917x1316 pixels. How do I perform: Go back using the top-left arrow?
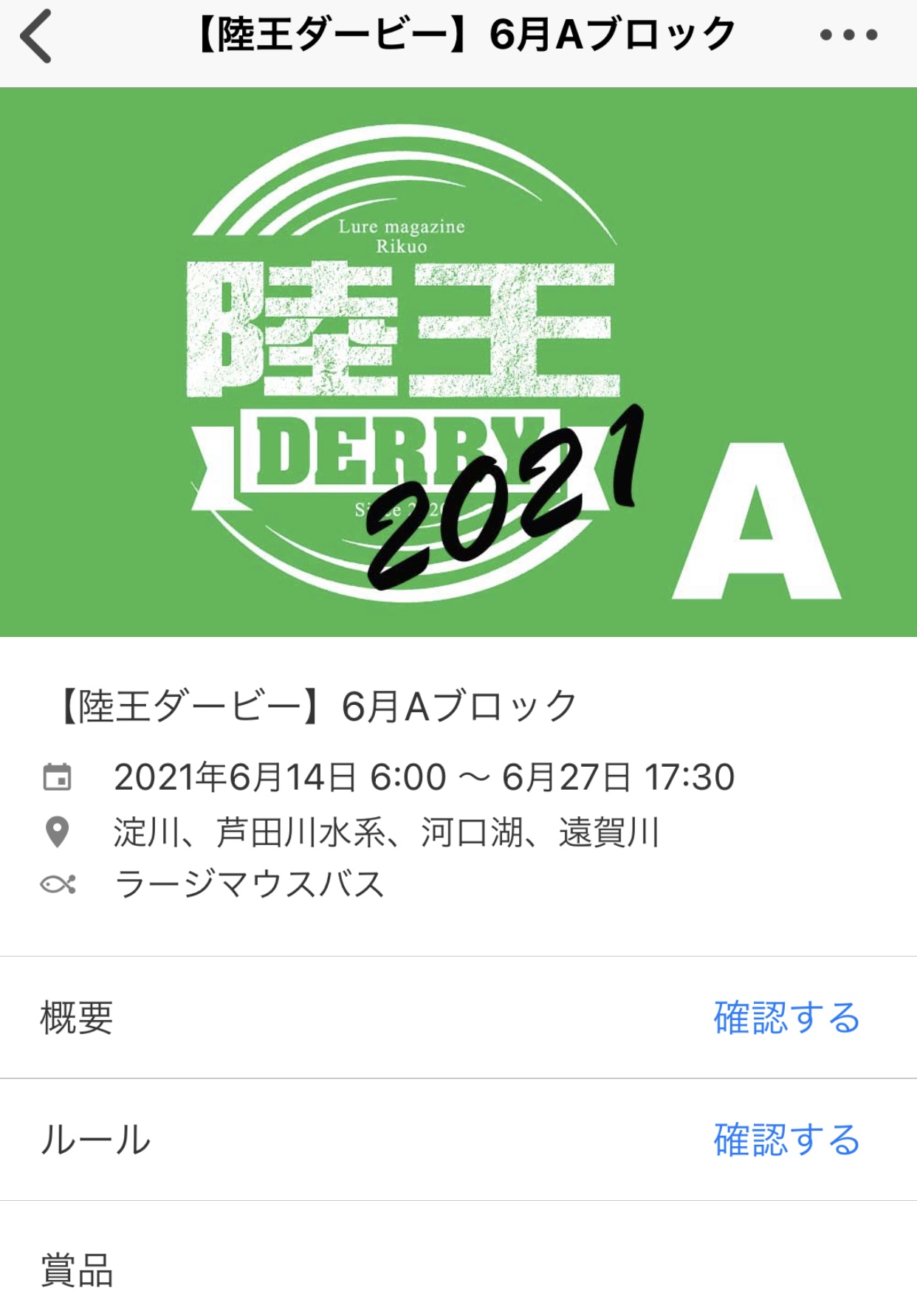pos(36,35)
